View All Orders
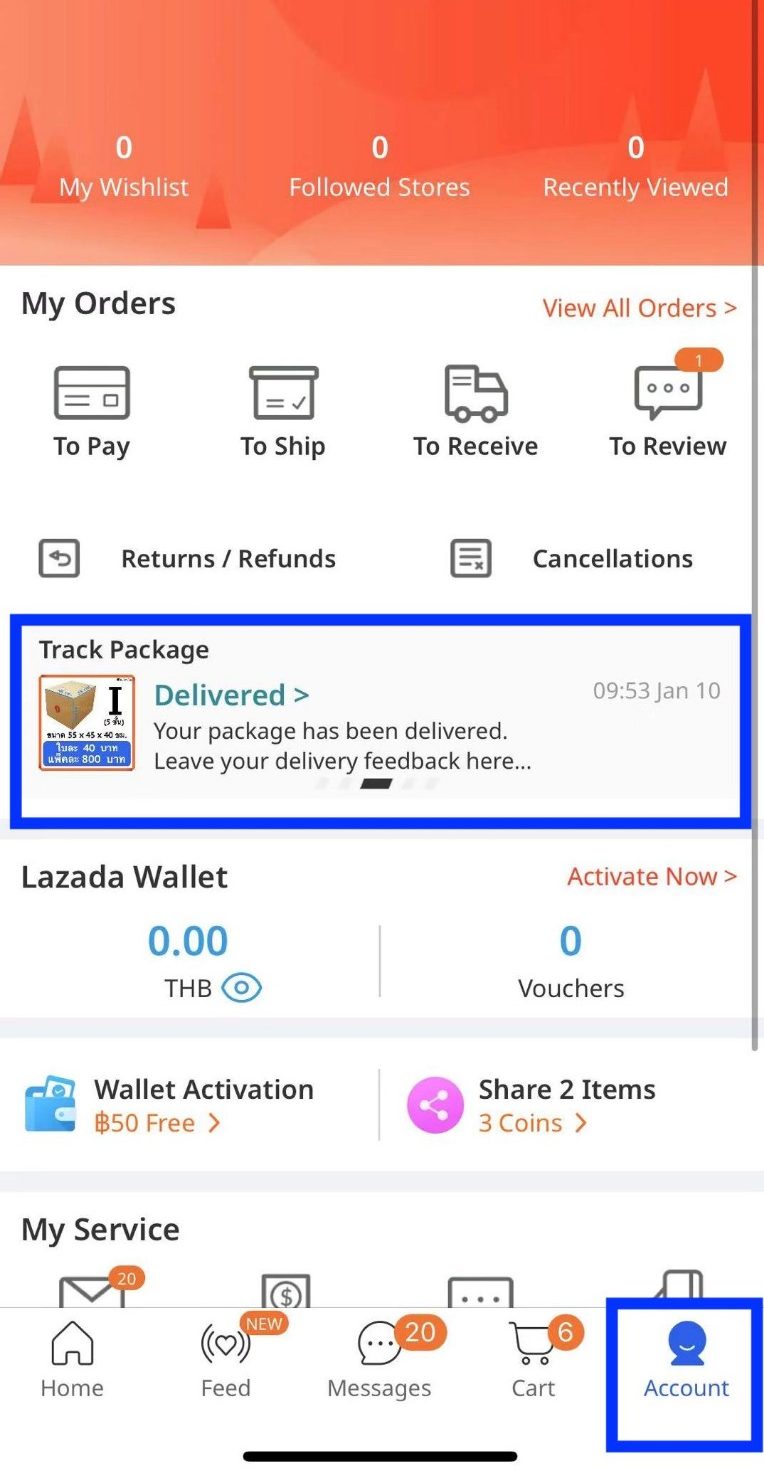The image size is (764, 1468). 639,308
